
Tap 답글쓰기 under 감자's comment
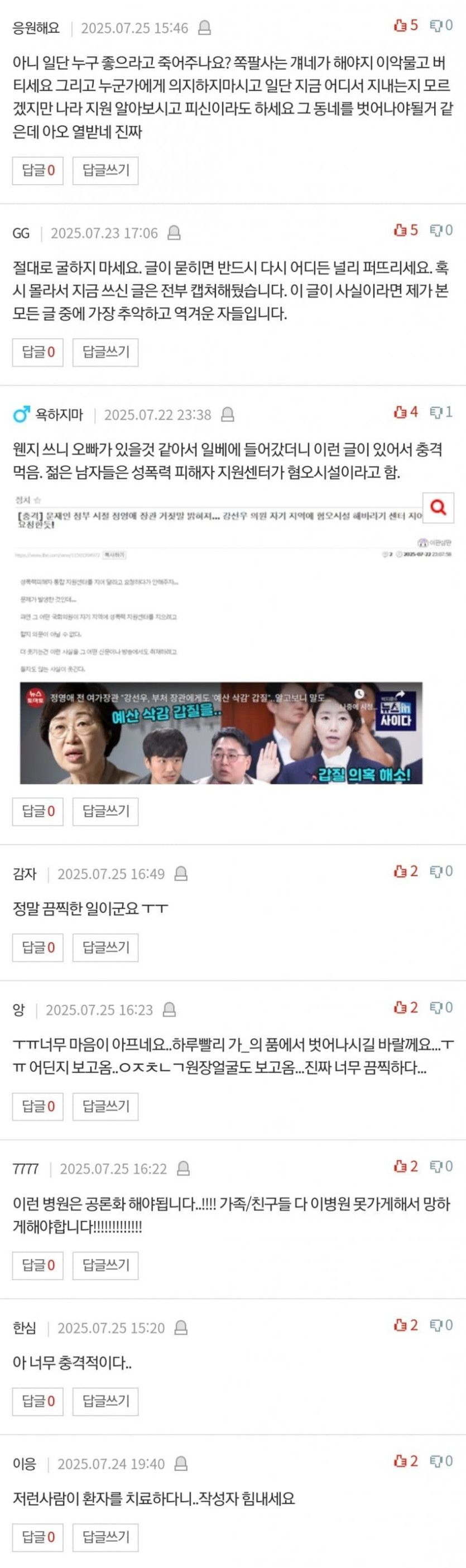105,947
